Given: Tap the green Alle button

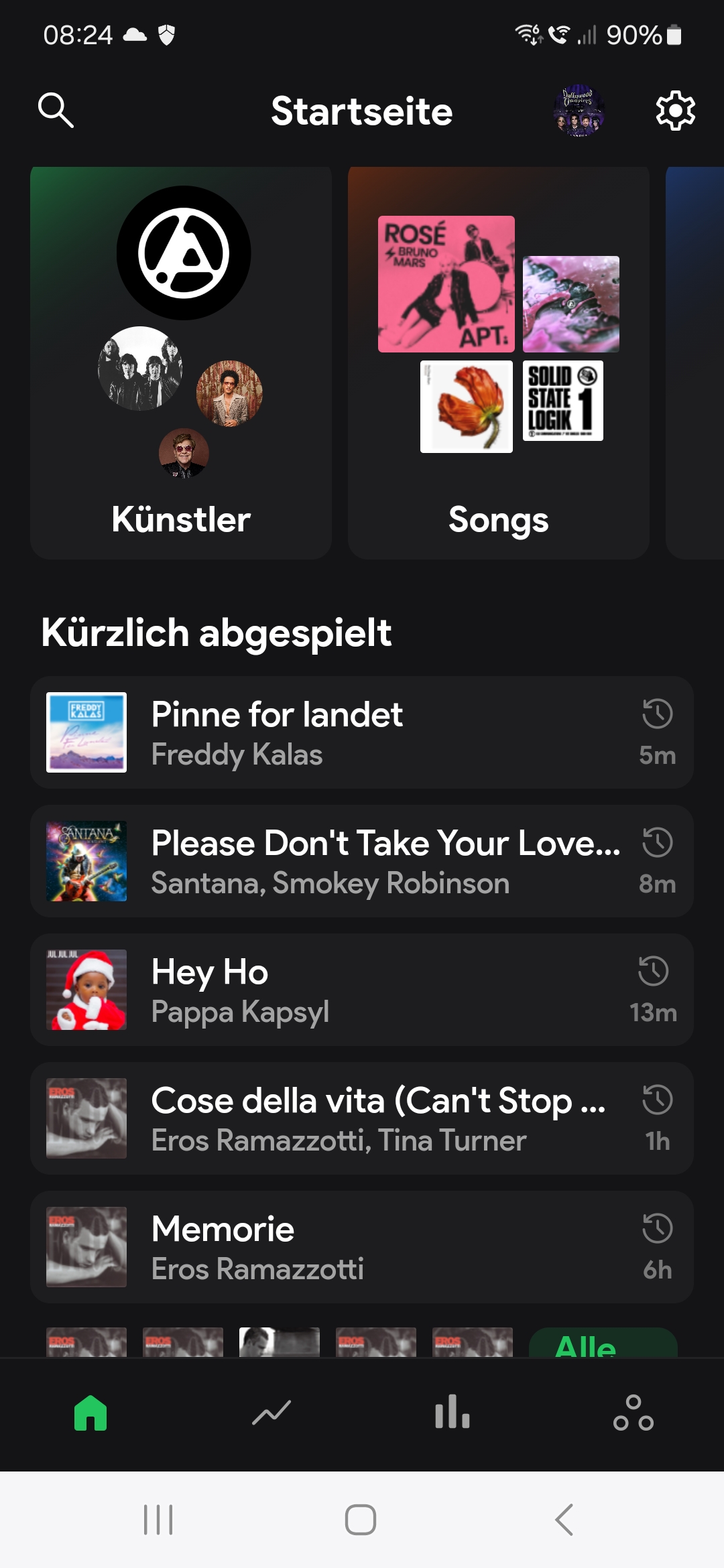Looking at the screenshot, I should 603,1344.
